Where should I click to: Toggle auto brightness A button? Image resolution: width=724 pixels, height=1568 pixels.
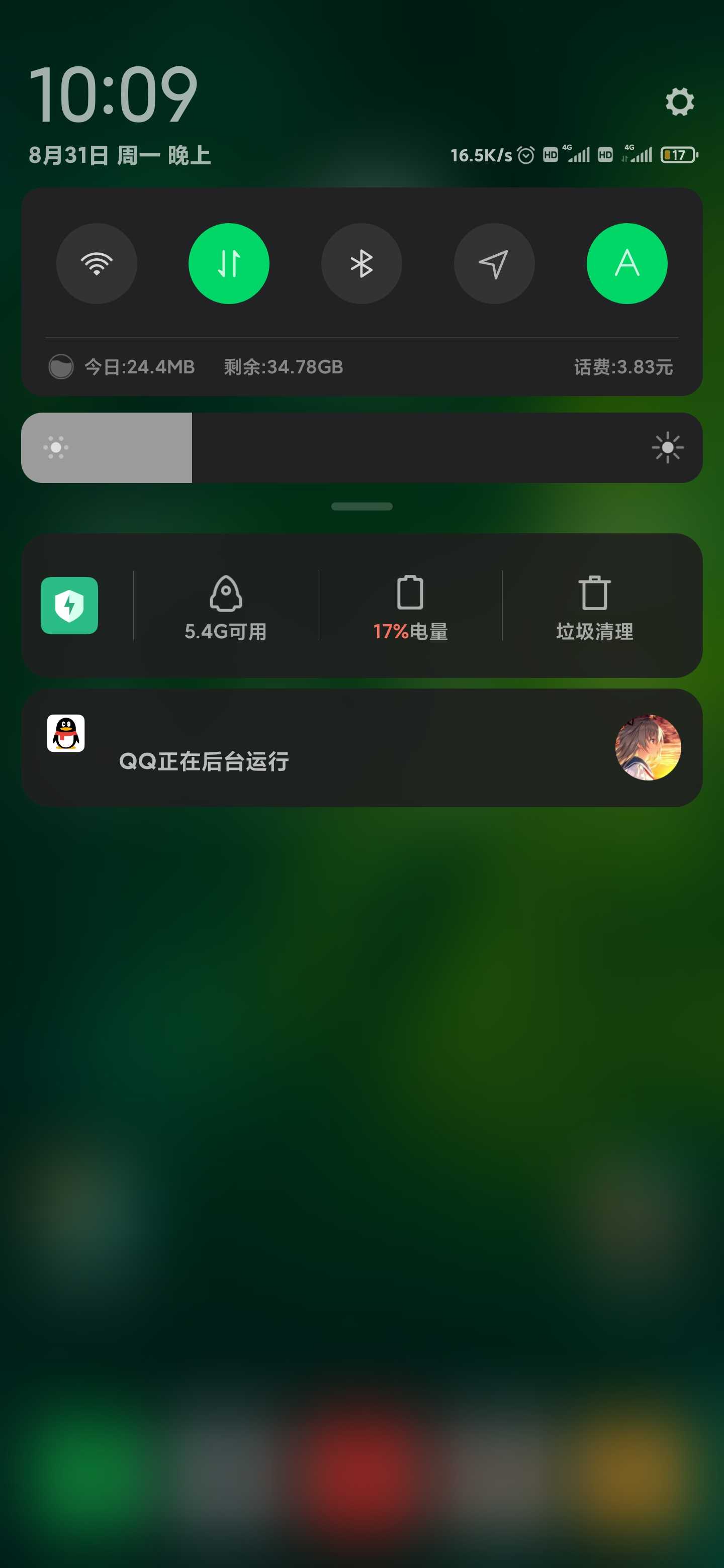[627, 263]
